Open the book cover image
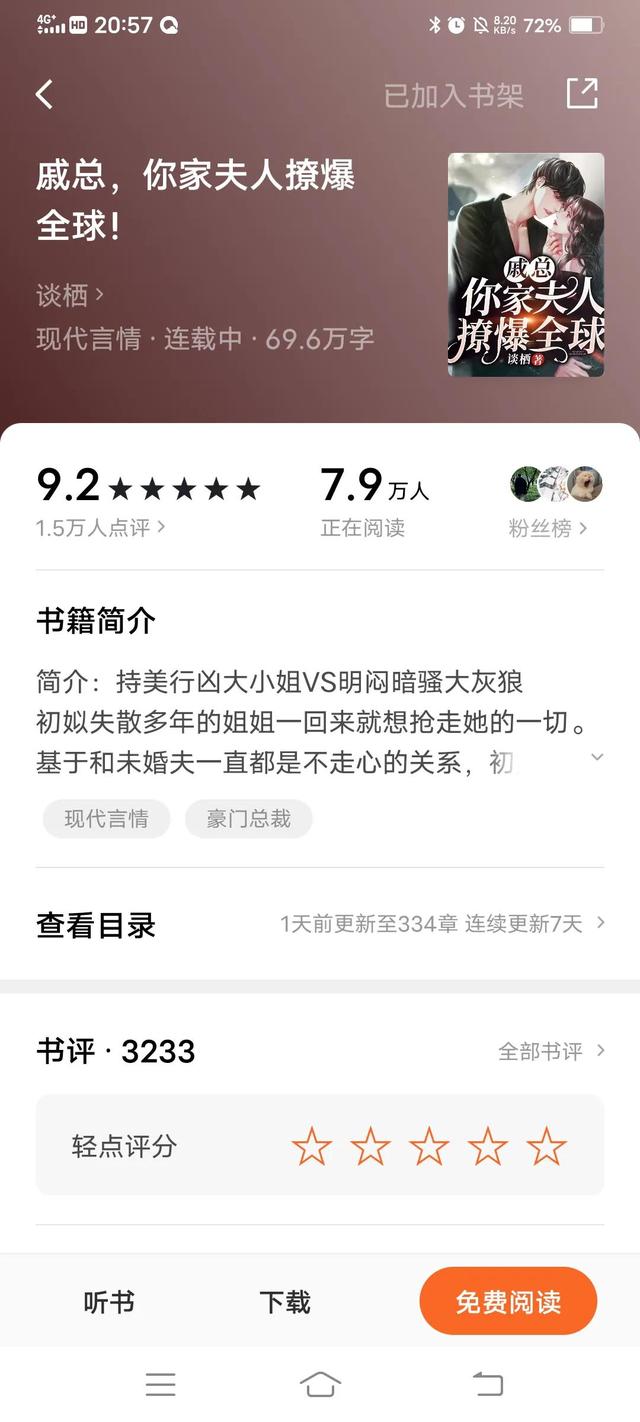 coord(526,265)
